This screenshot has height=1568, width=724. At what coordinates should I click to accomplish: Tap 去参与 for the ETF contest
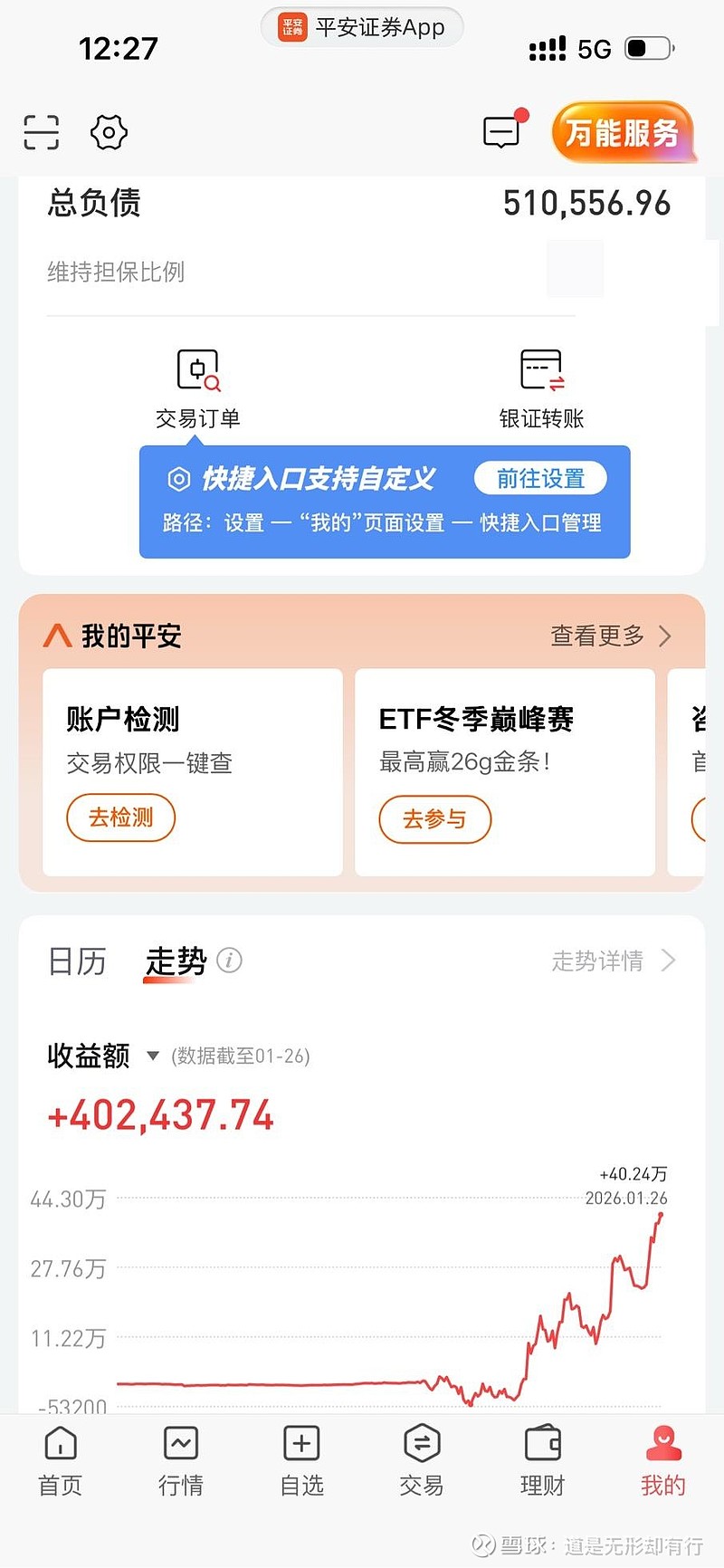coord(434,819)
